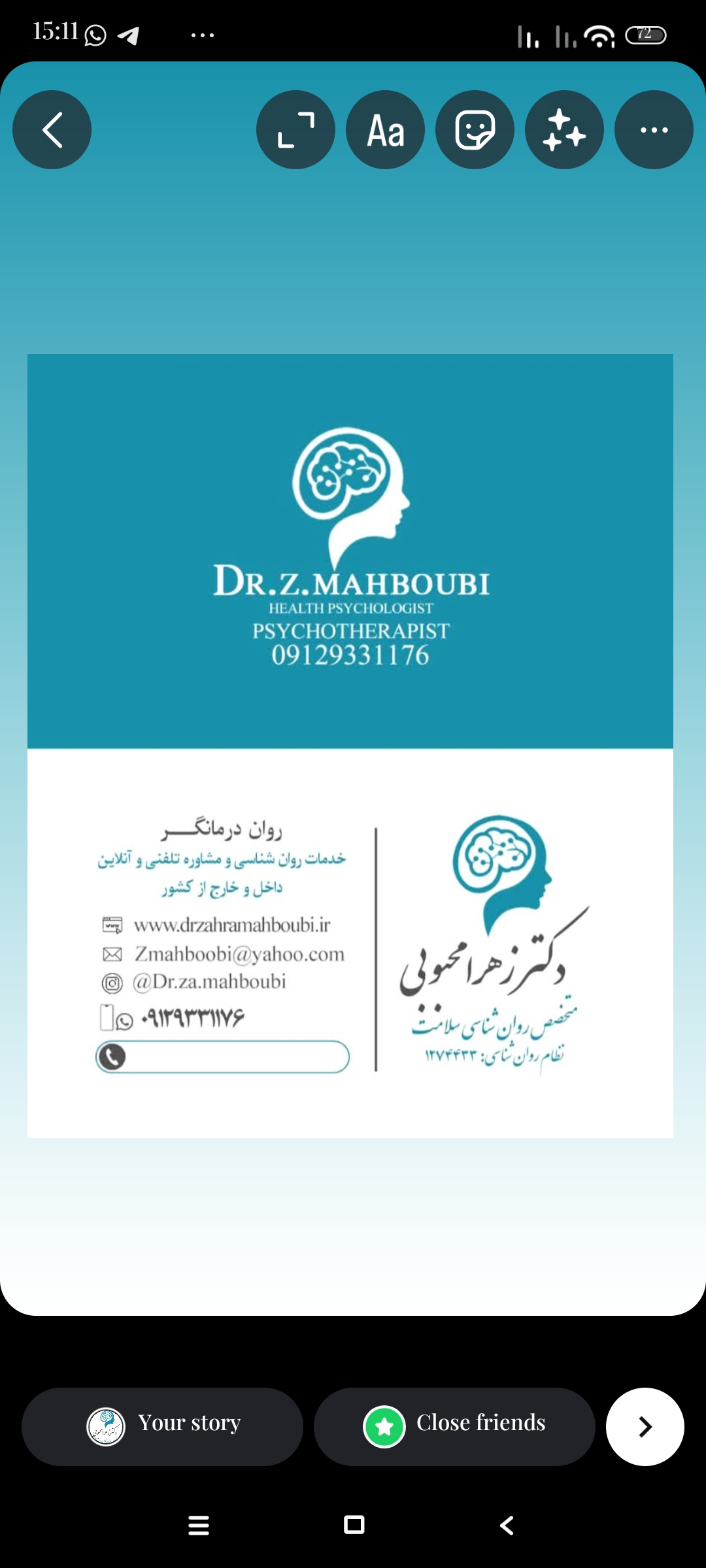The image size is (706, 1568).
Task: Share to Close friends
Action: 454,1426
